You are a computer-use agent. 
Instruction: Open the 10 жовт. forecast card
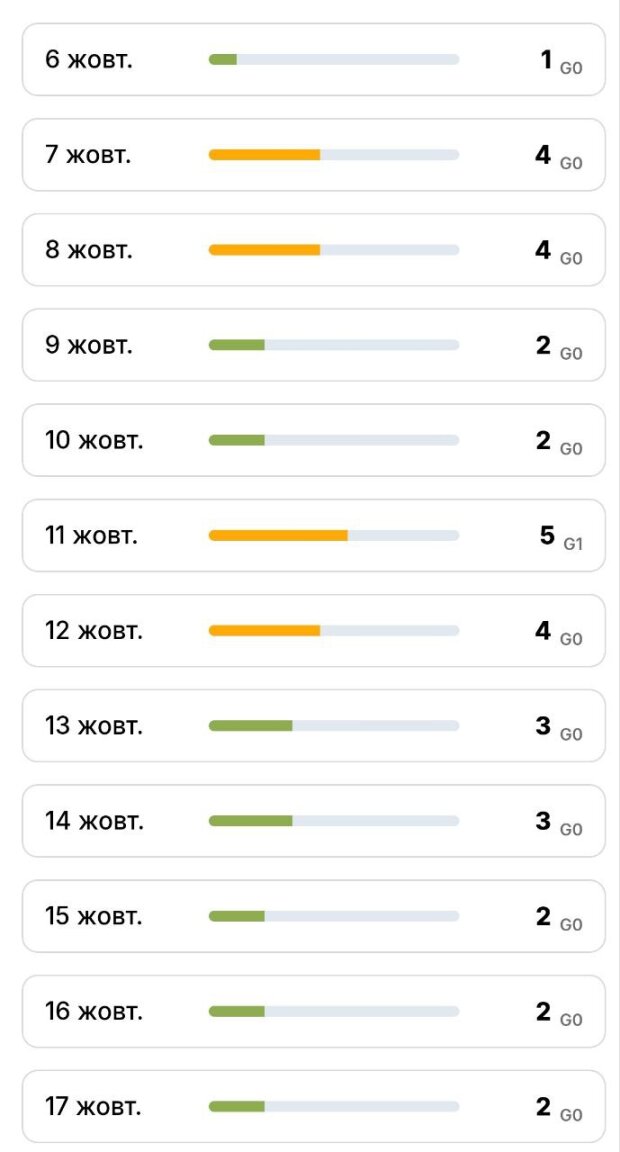point(313,440)
